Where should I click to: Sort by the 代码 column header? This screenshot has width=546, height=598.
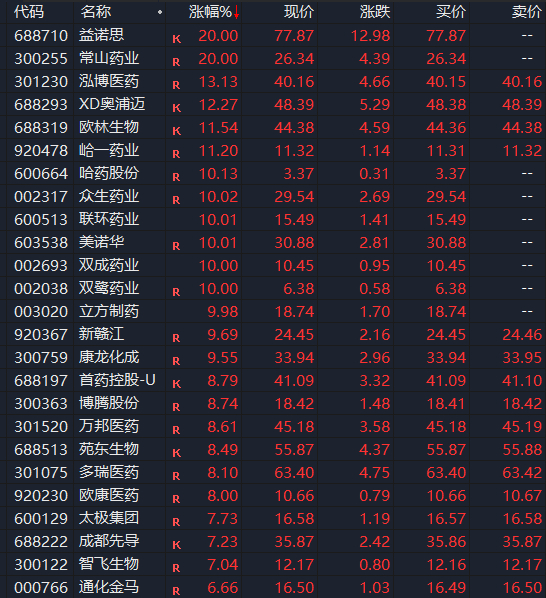click(x=29, y=12)
